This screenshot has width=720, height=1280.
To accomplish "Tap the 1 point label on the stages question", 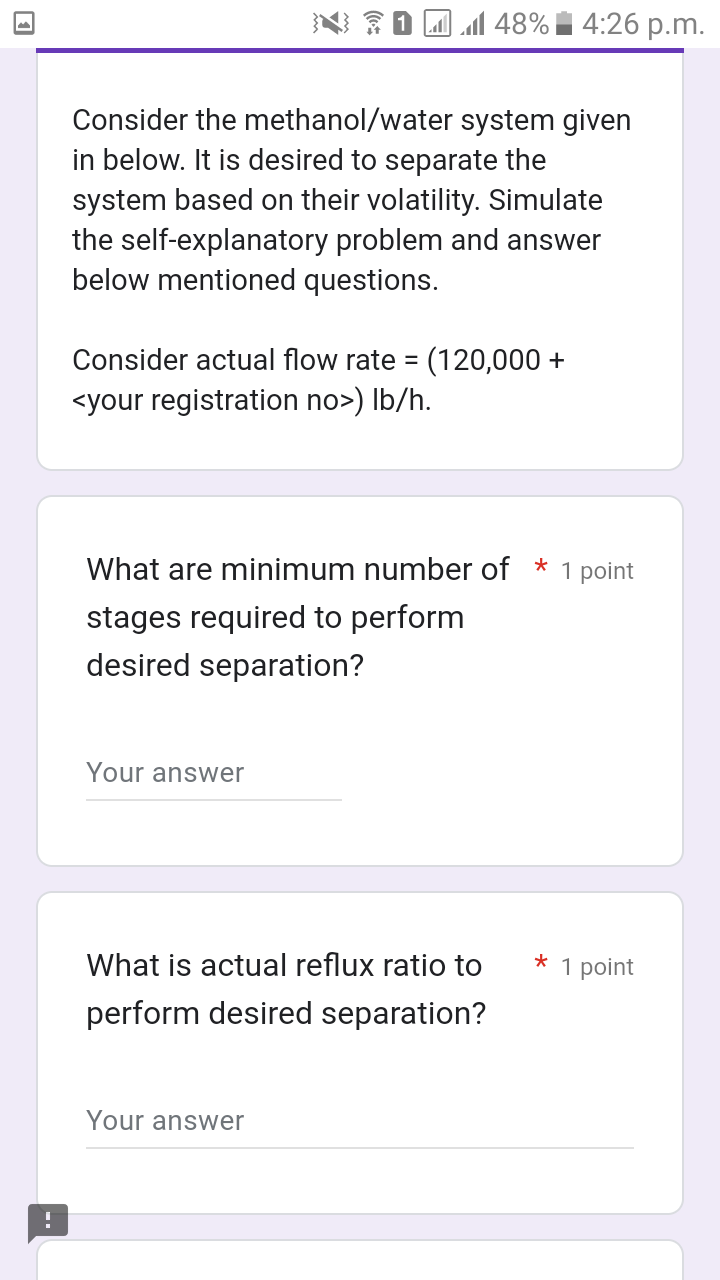I will click(x=597, y=571).
